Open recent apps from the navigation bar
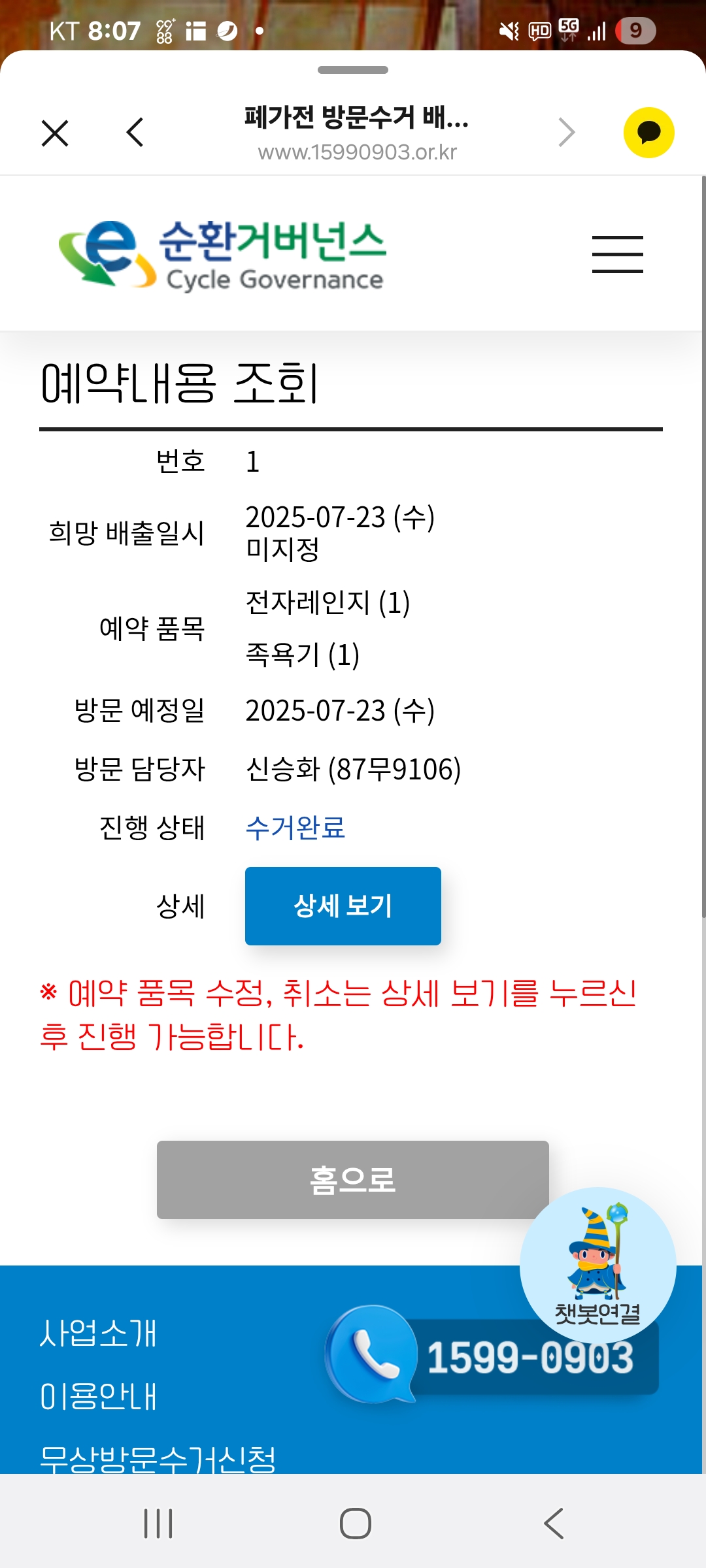This screenshot has height=1568, width=706. coord(158,1524)
